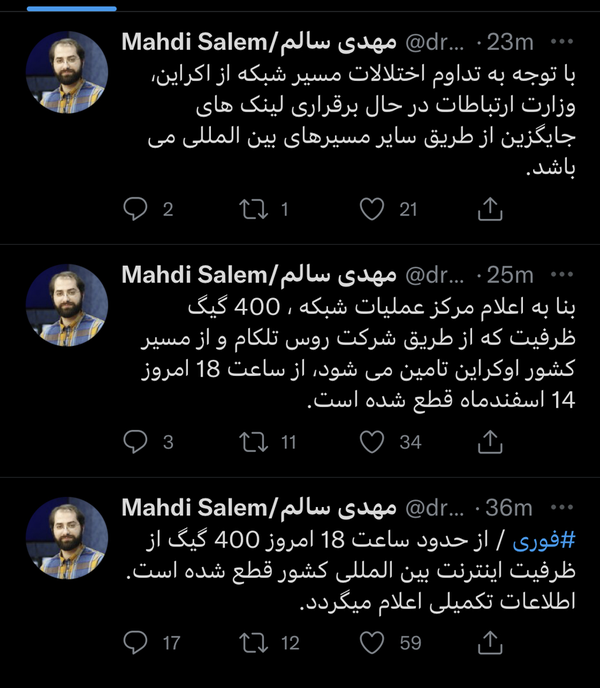Retweet the tweet with 11 retweets
This screenshot has height=688, width=600.
253,442
